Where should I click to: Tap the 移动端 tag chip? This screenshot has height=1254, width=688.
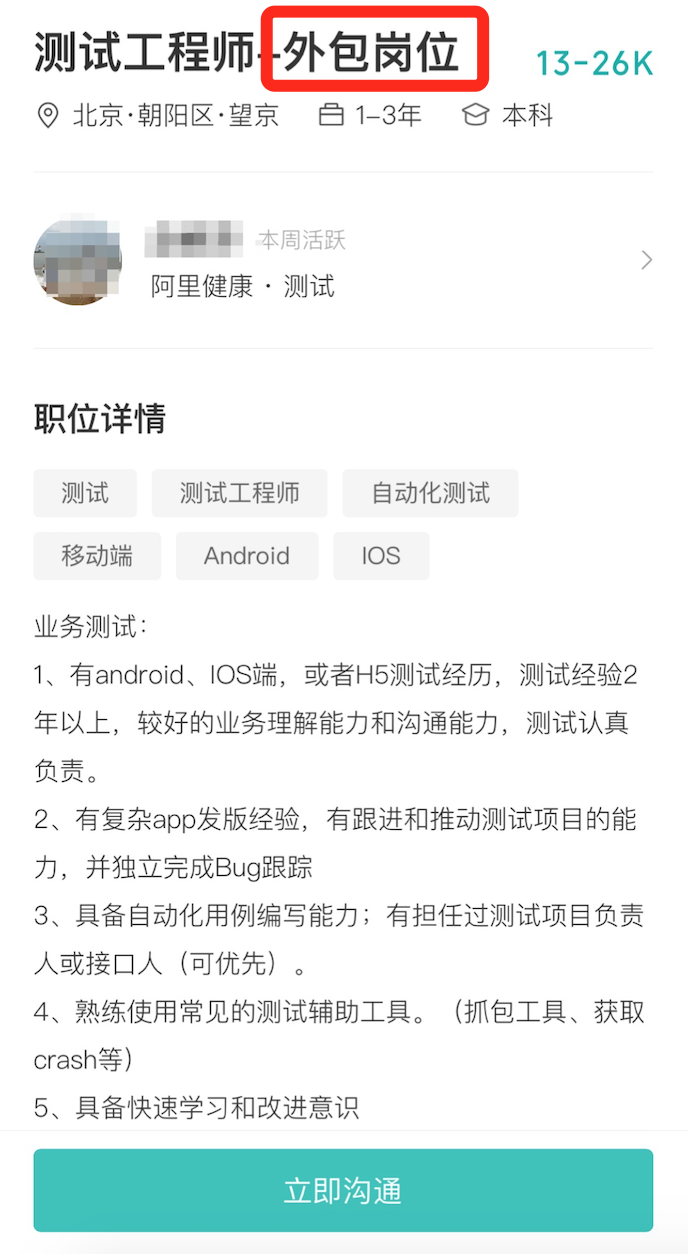point(97,556)
